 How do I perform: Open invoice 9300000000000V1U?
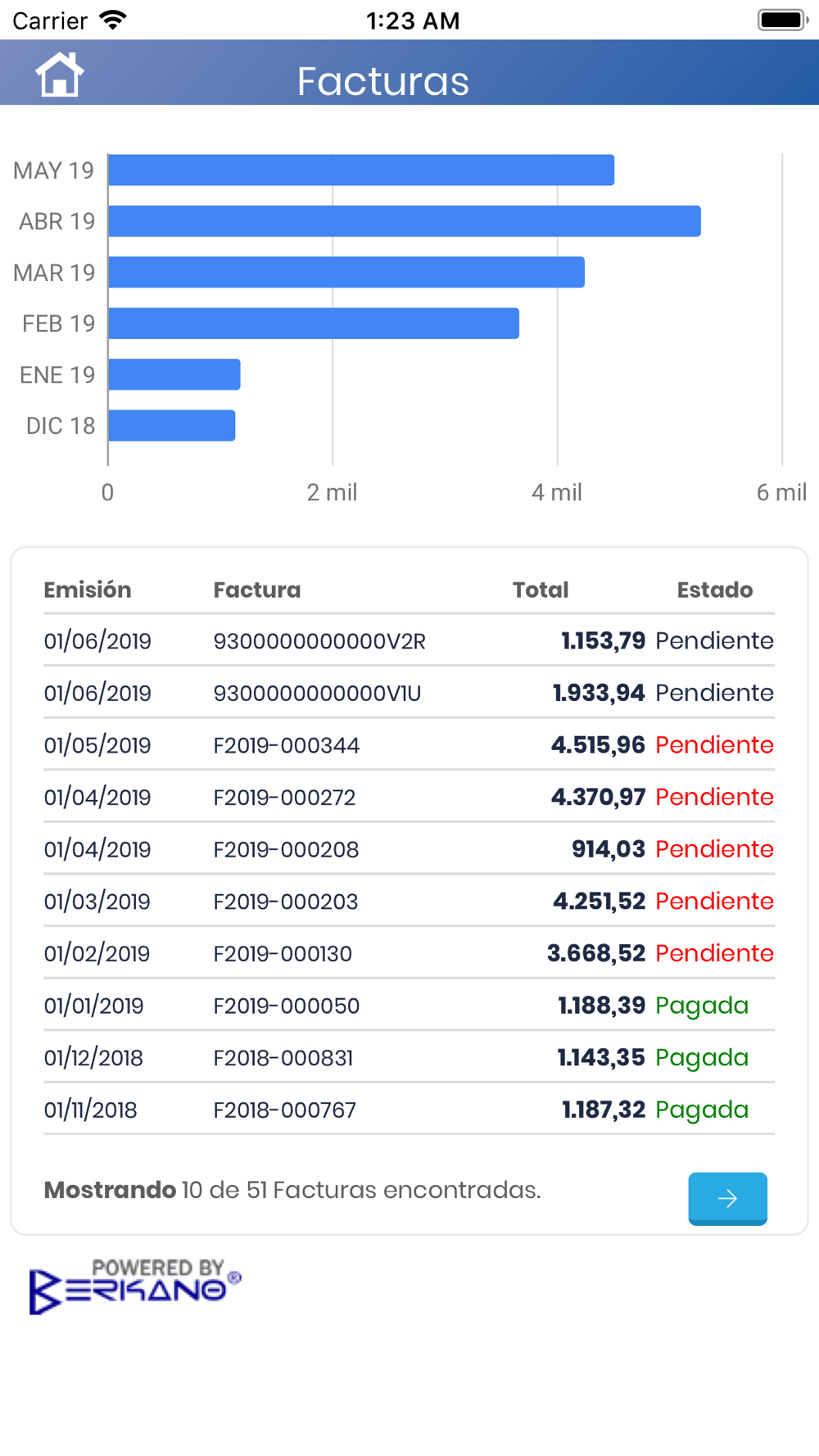[409, 693]
